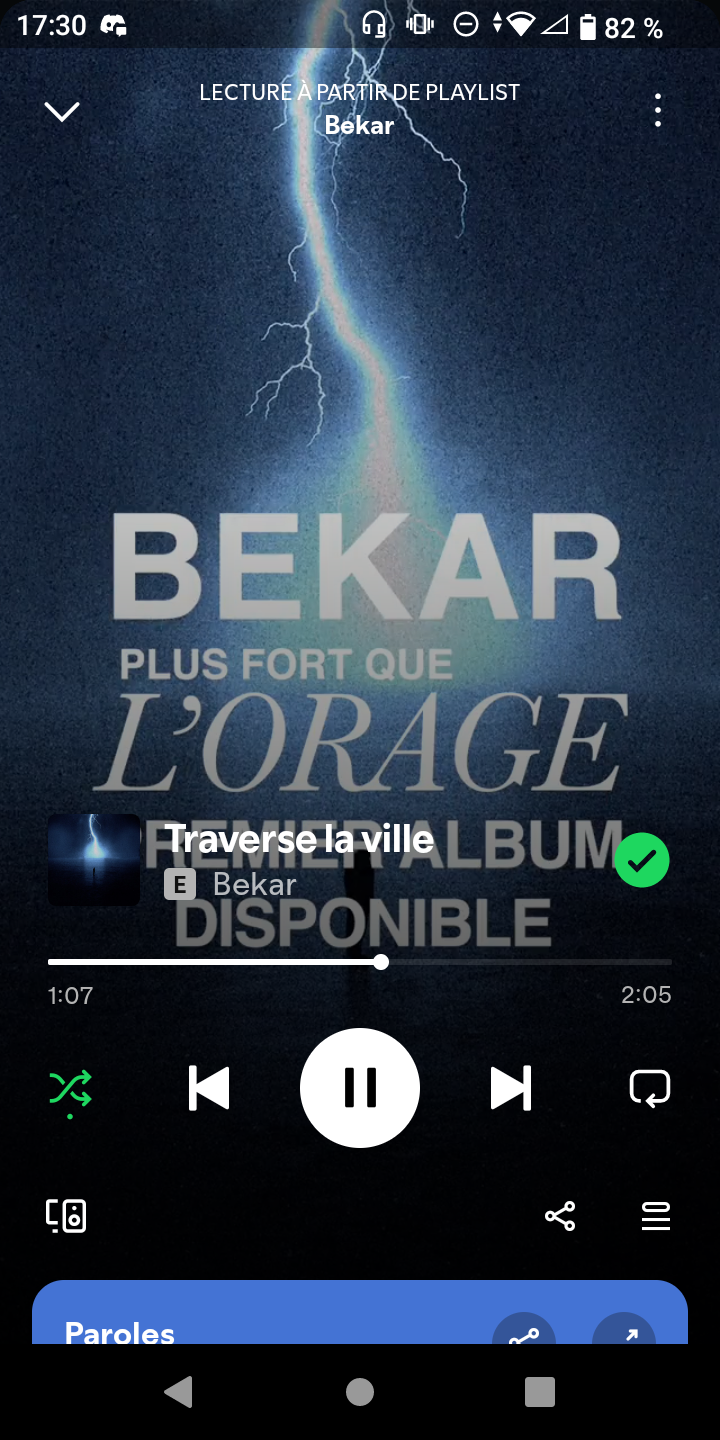Screen dimensions: 720x1440
Task: Skip to the next track
Action: 510,1088
